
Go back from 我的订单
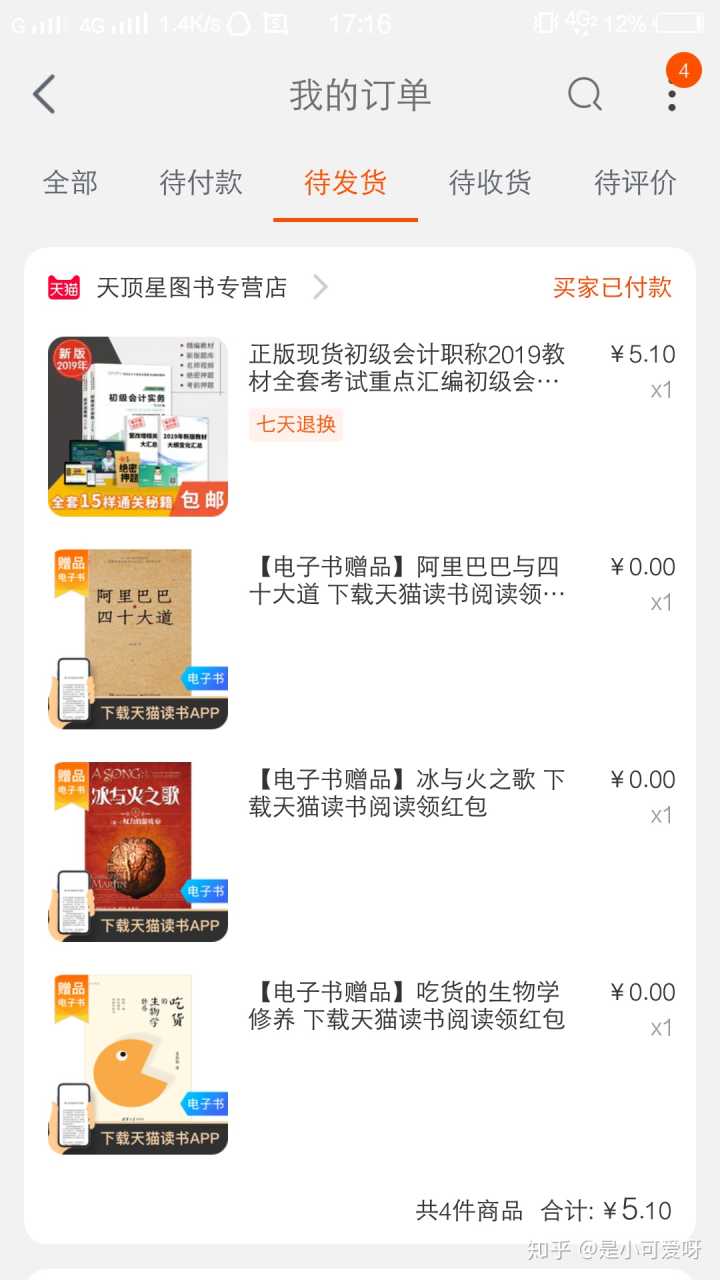[x=44, y=95]
